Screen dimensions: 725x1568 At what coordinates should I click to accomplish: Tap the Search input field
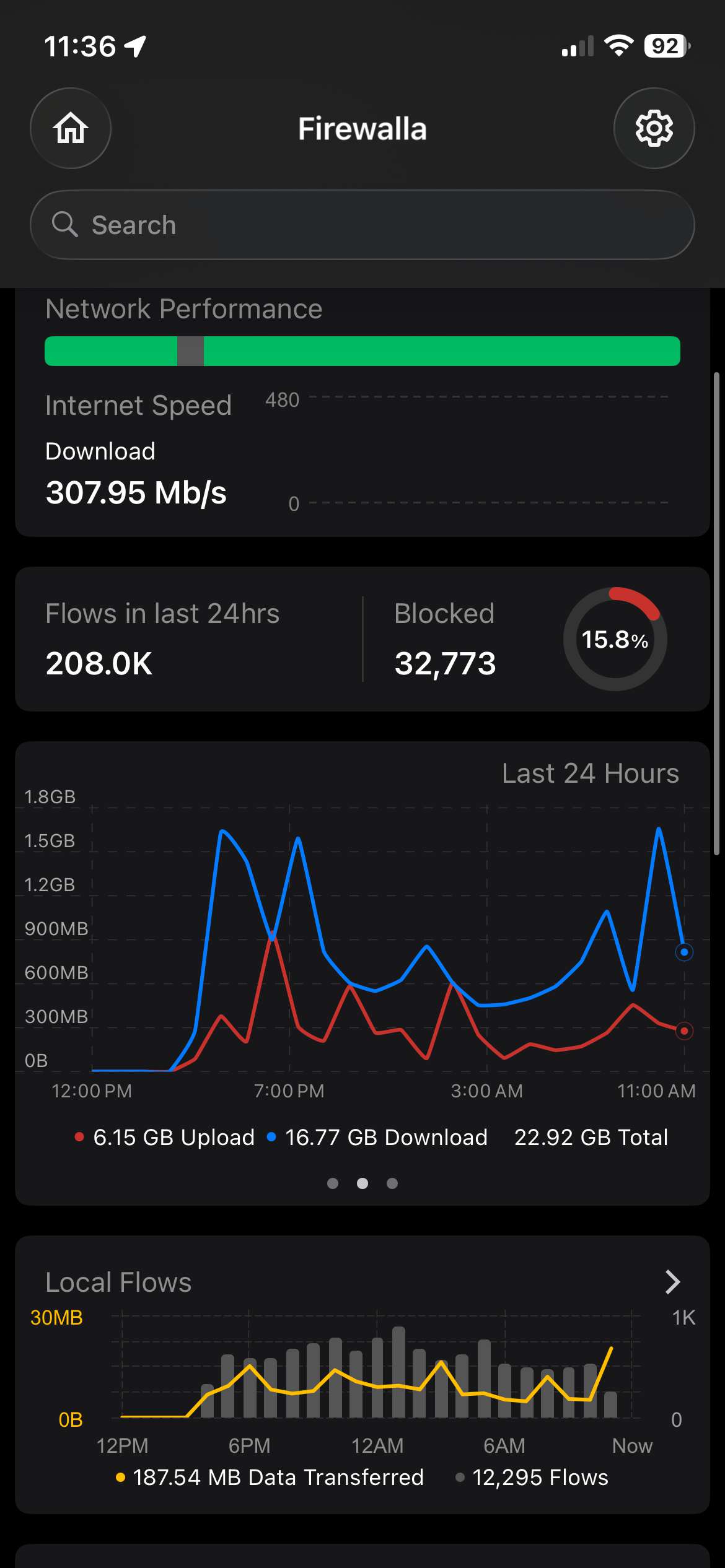[x=362, y=224]
